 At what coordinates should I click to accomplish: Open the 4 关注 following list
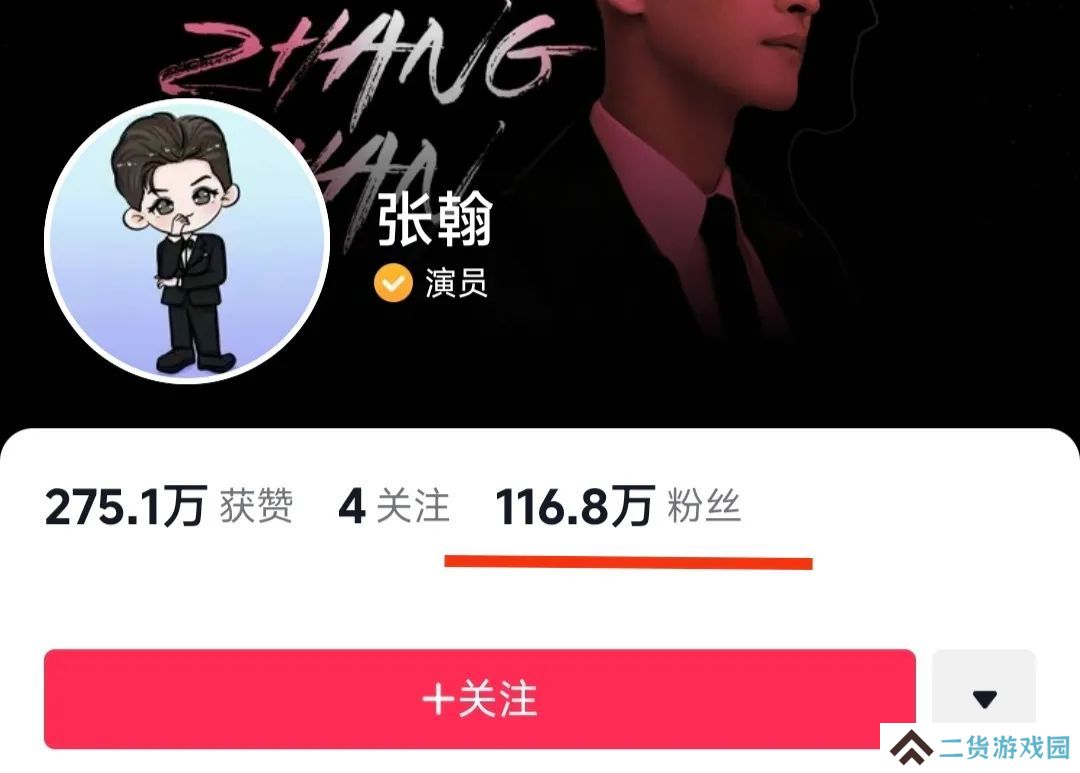coord(394,508)
